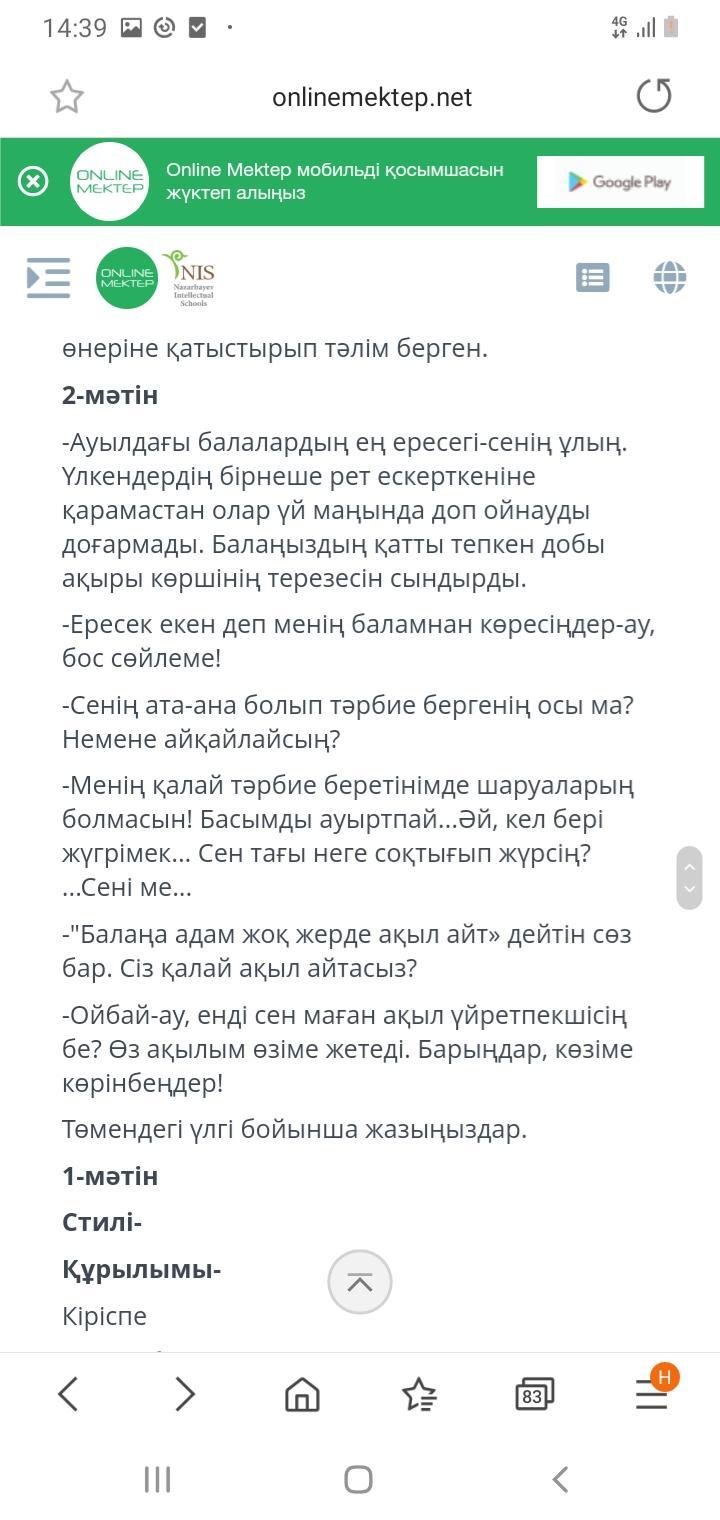The width and height of the screenshot is (720, 1520).
Task: View the 83 open tabs
Action: point(534,1394)
